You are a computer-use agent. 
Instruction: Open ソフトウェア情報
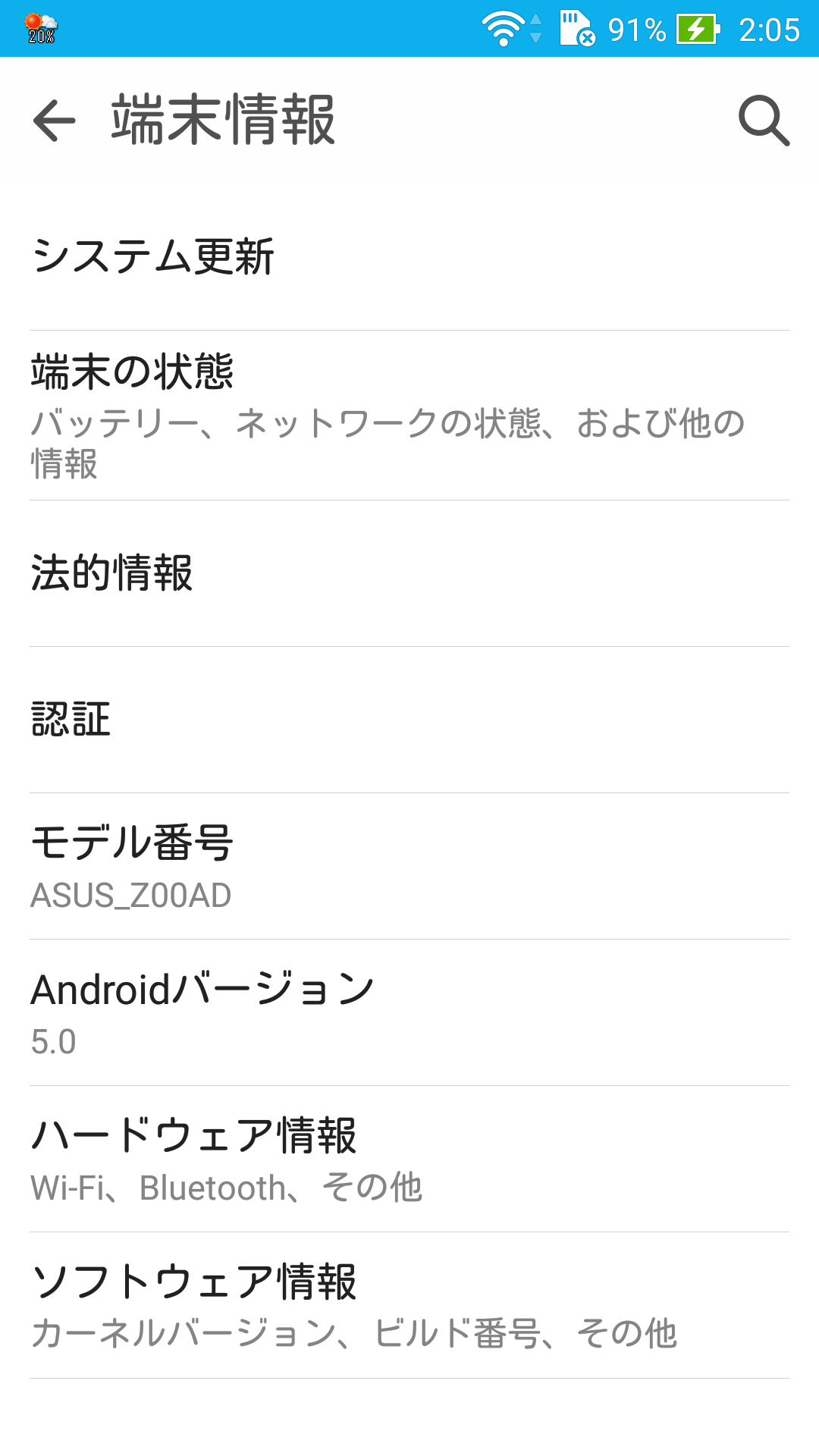(x=409, y=1305)
